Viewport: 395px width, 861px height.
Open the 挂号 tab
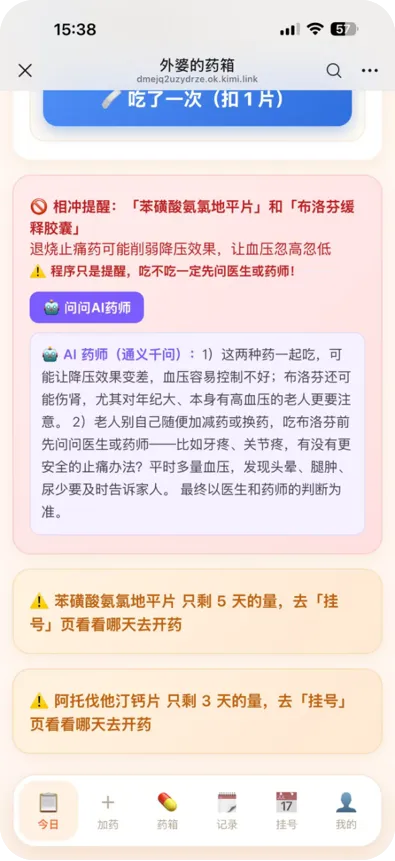pyautogui.click(x=286, y=810)
